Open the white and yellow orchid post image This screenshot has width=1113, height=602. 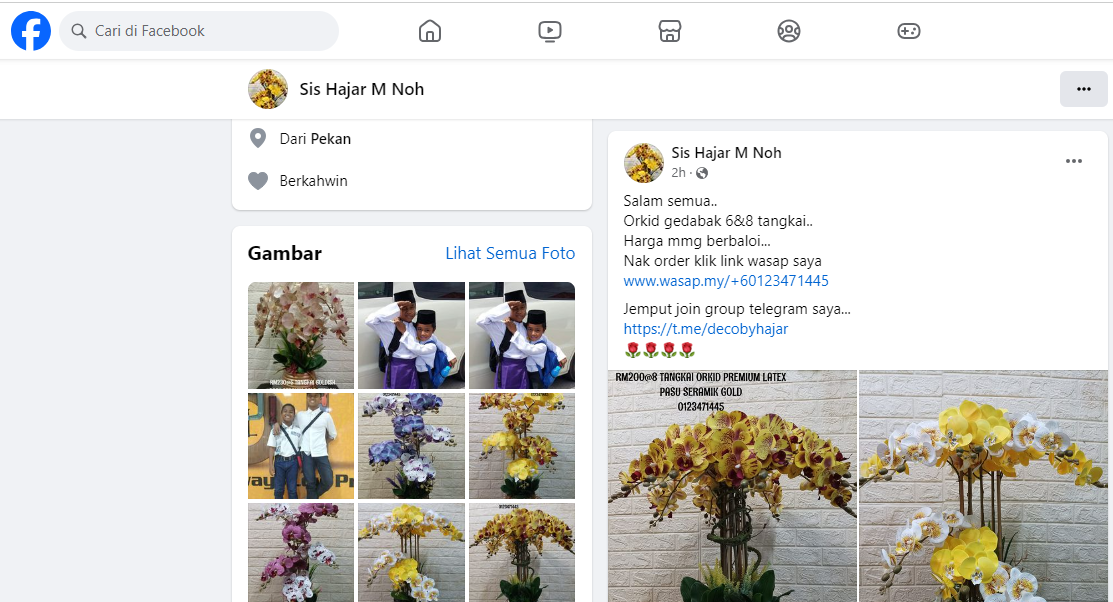tap(983, 486)
